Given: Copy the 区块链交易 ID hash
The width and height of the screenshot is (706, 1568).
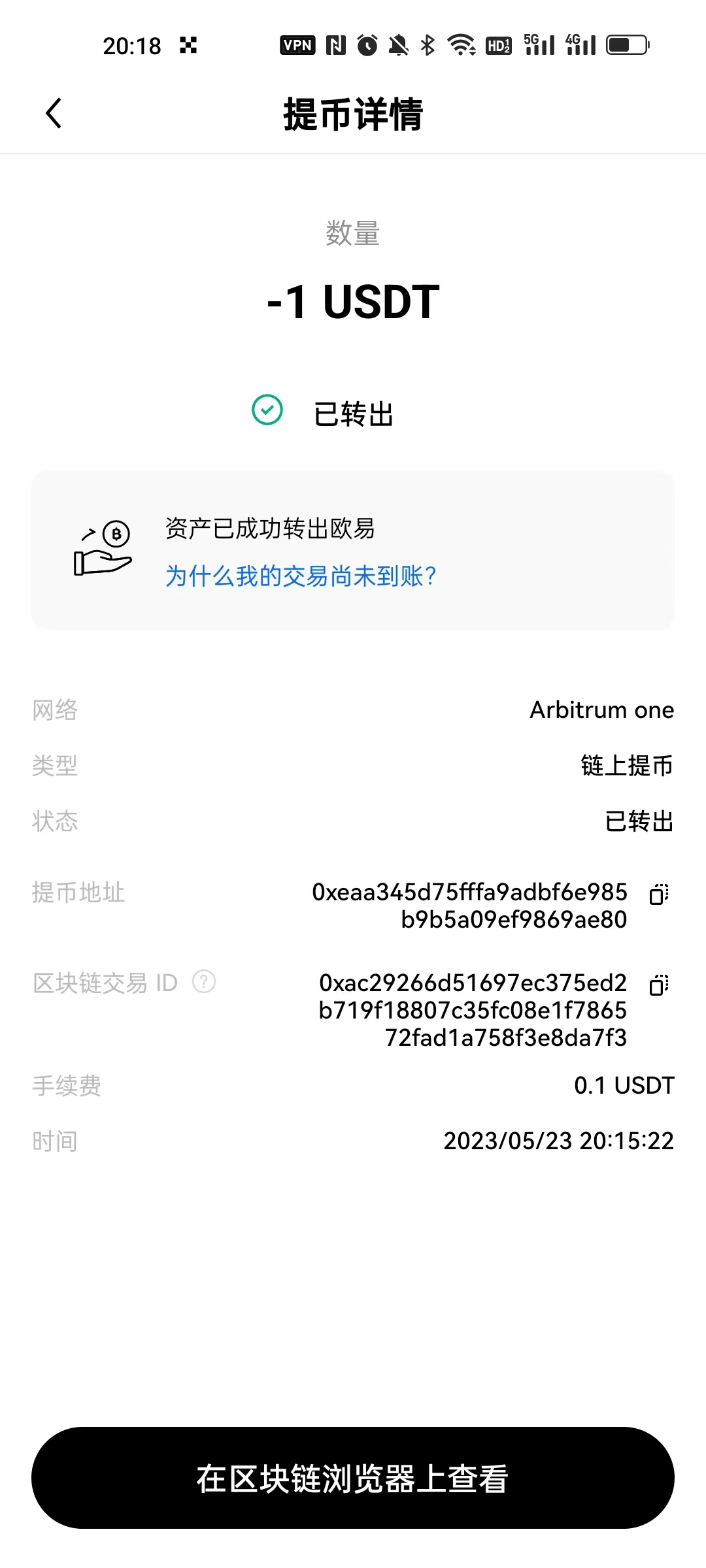Looking at the screenshot, I should 659,985.
